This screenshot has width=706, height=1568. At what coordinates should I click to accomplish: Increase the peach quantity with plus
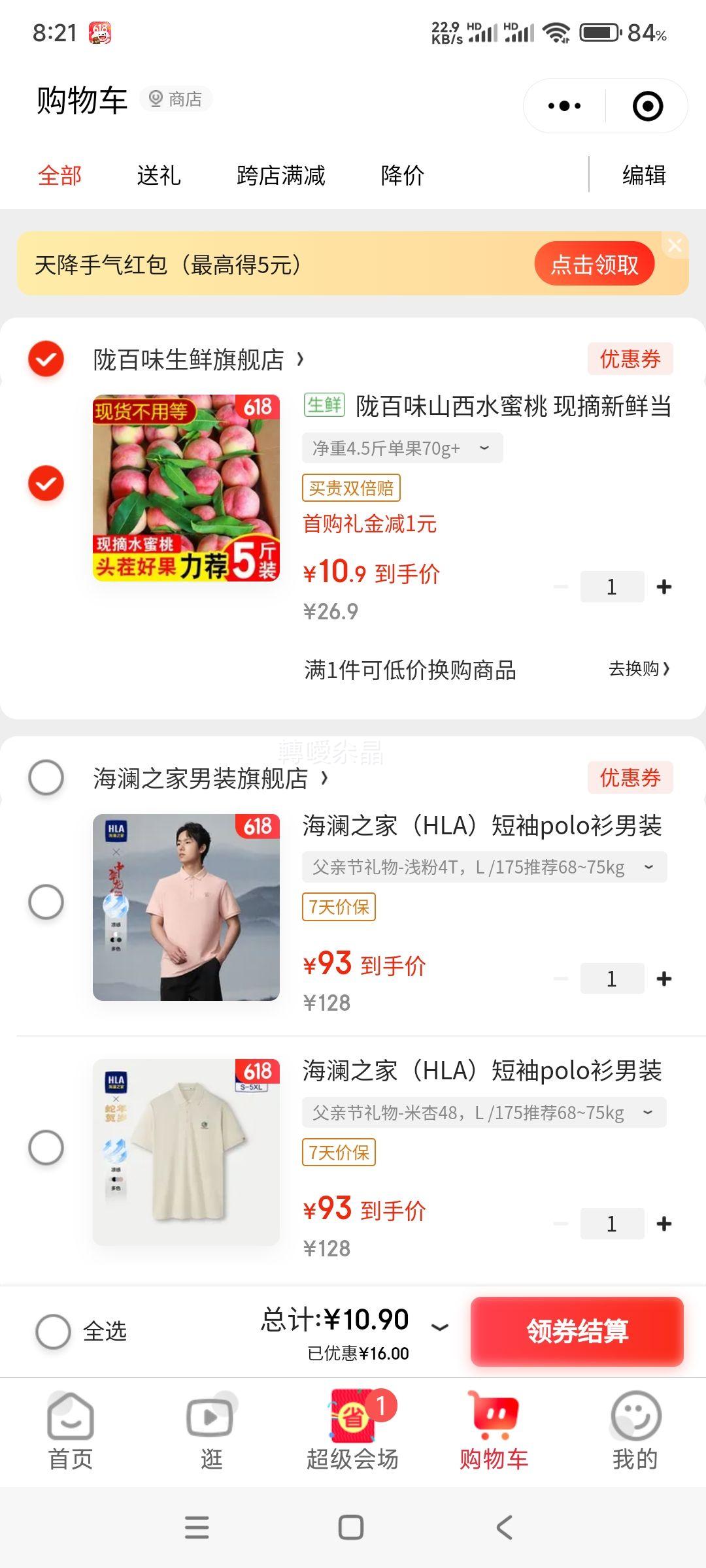coord(664,587)
